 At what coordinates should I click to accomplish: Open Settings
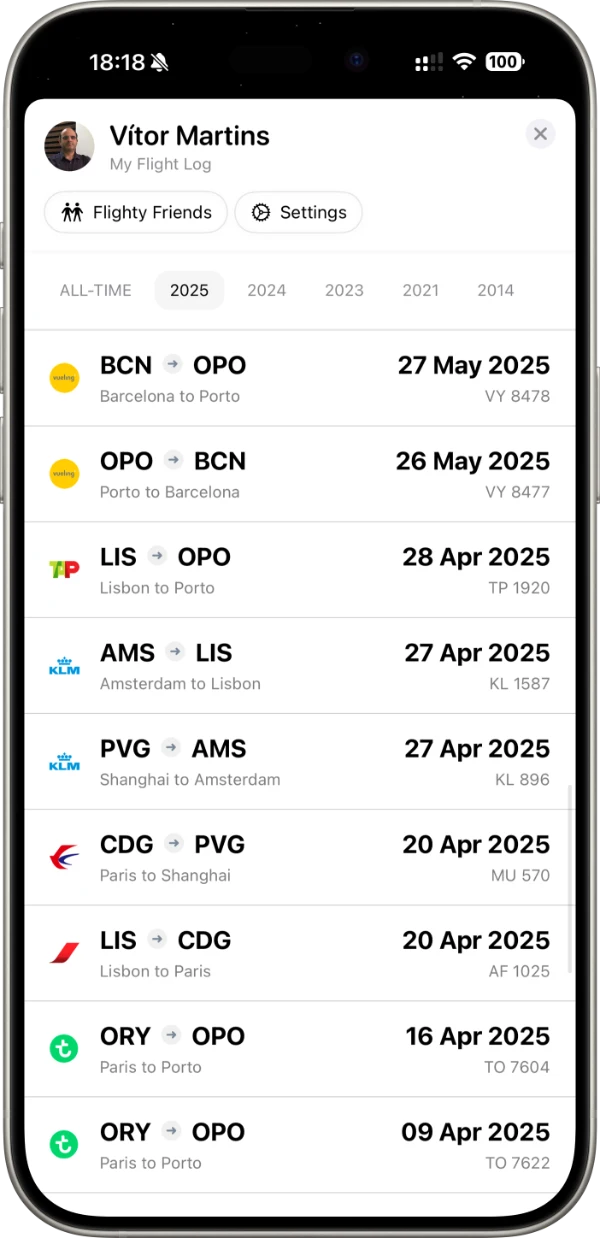click(298, 212)
